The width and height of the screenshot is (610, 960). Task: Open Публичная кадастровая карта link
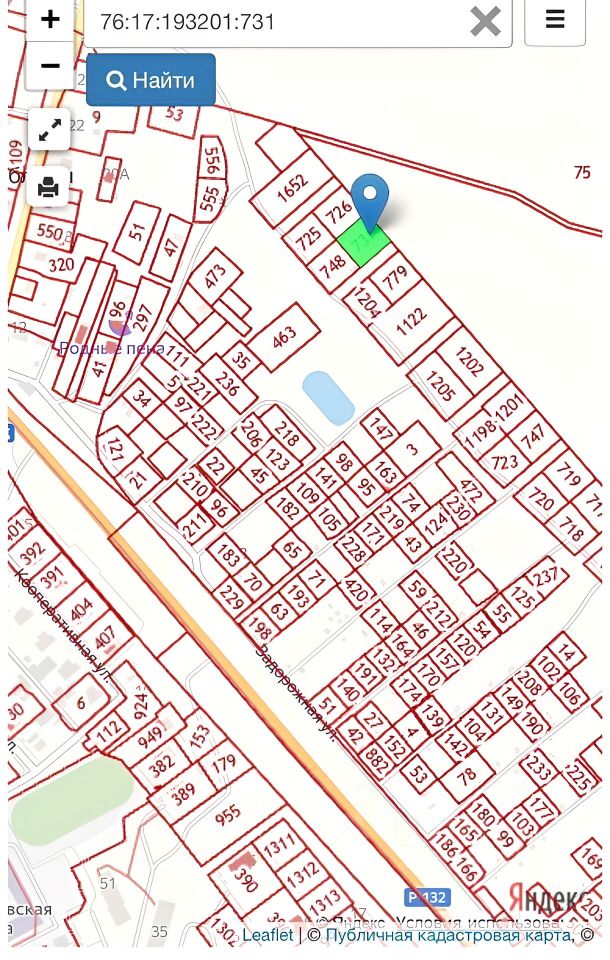coord(448,935)
